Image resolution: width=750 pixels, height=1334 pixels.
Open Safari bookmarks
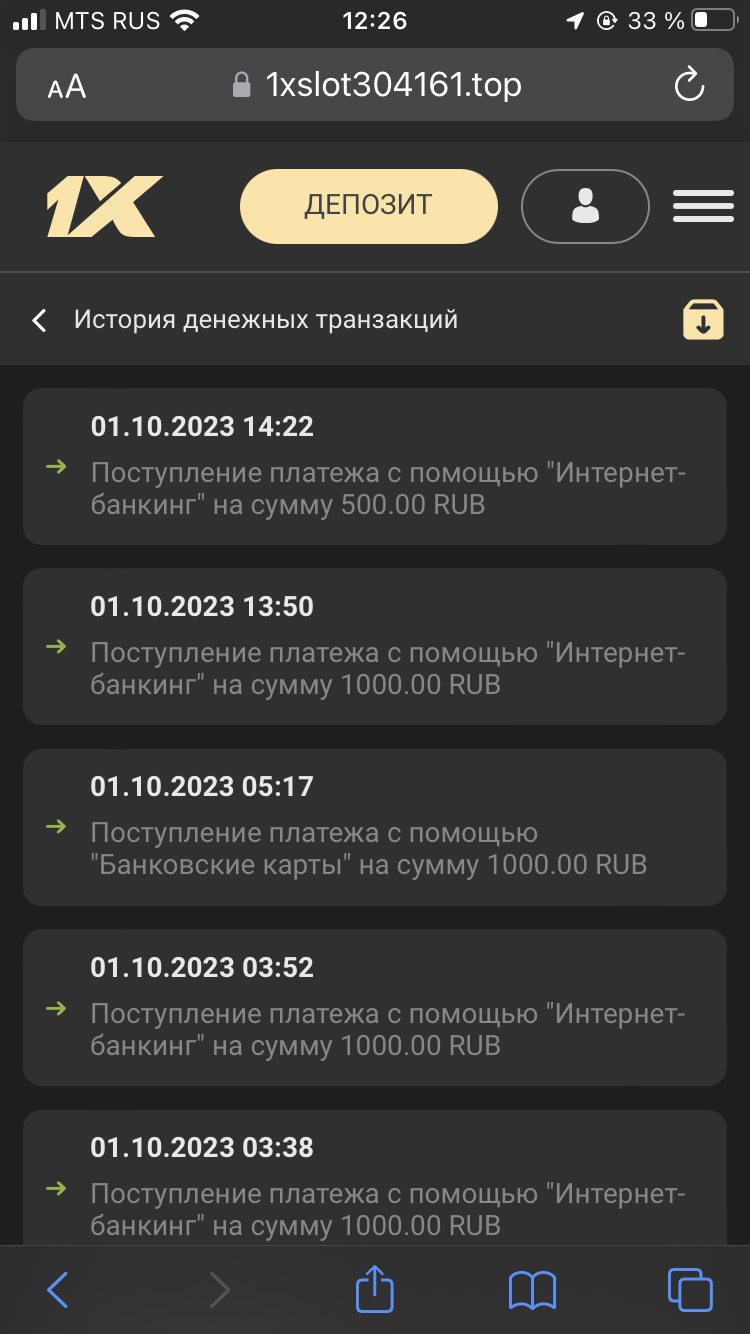click(x=532, y=1290)
